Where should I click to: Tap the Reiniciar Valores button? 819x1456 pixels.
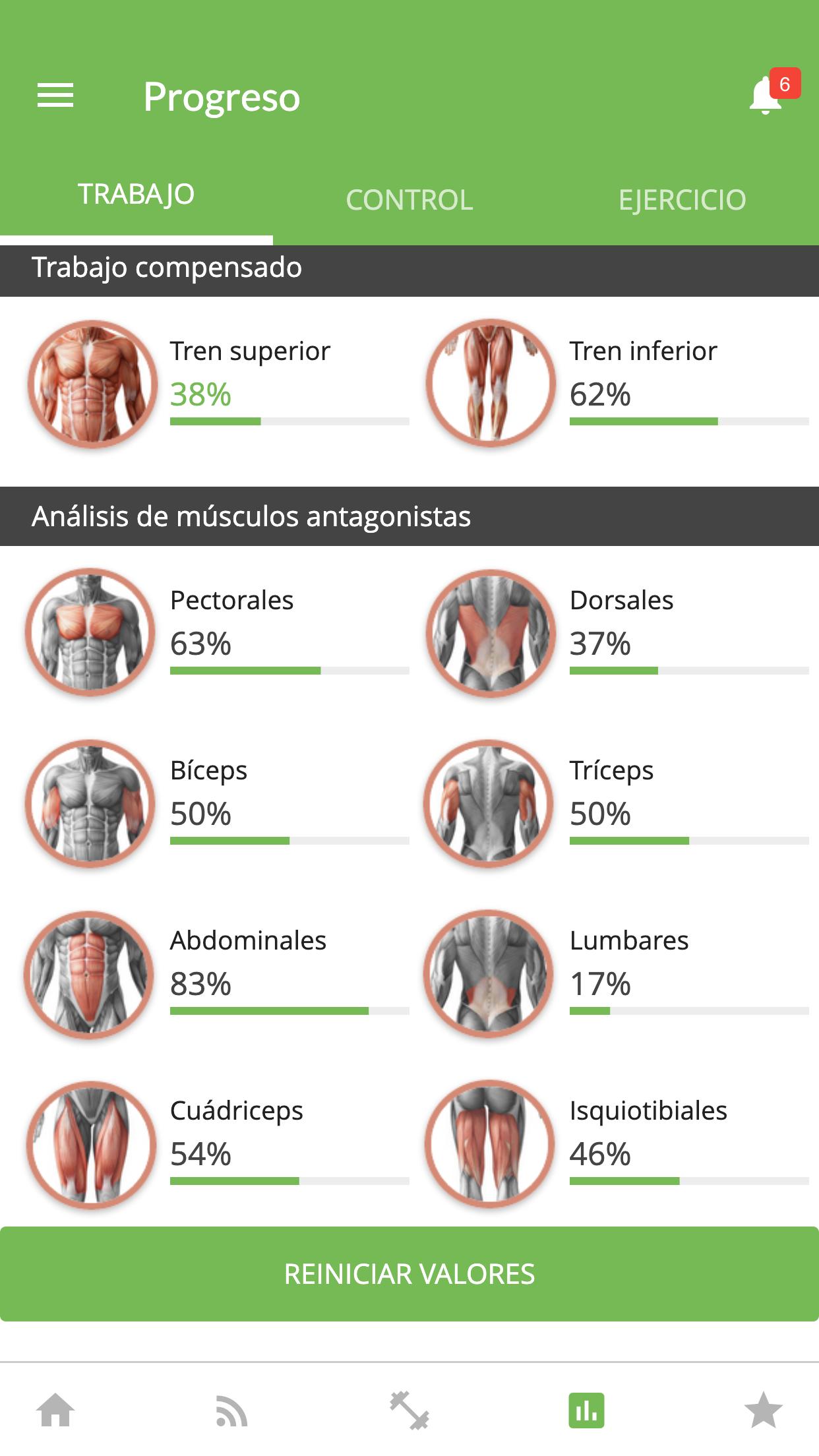[409, 1274]
